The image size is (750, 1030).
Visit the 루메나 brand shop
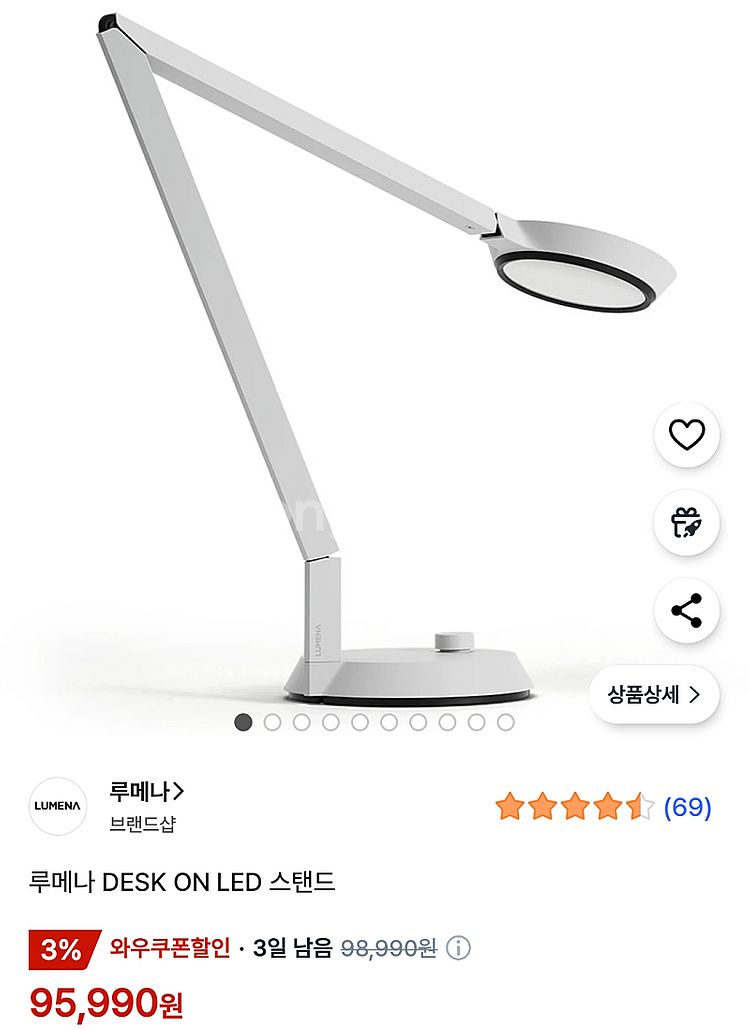(146, 793)
